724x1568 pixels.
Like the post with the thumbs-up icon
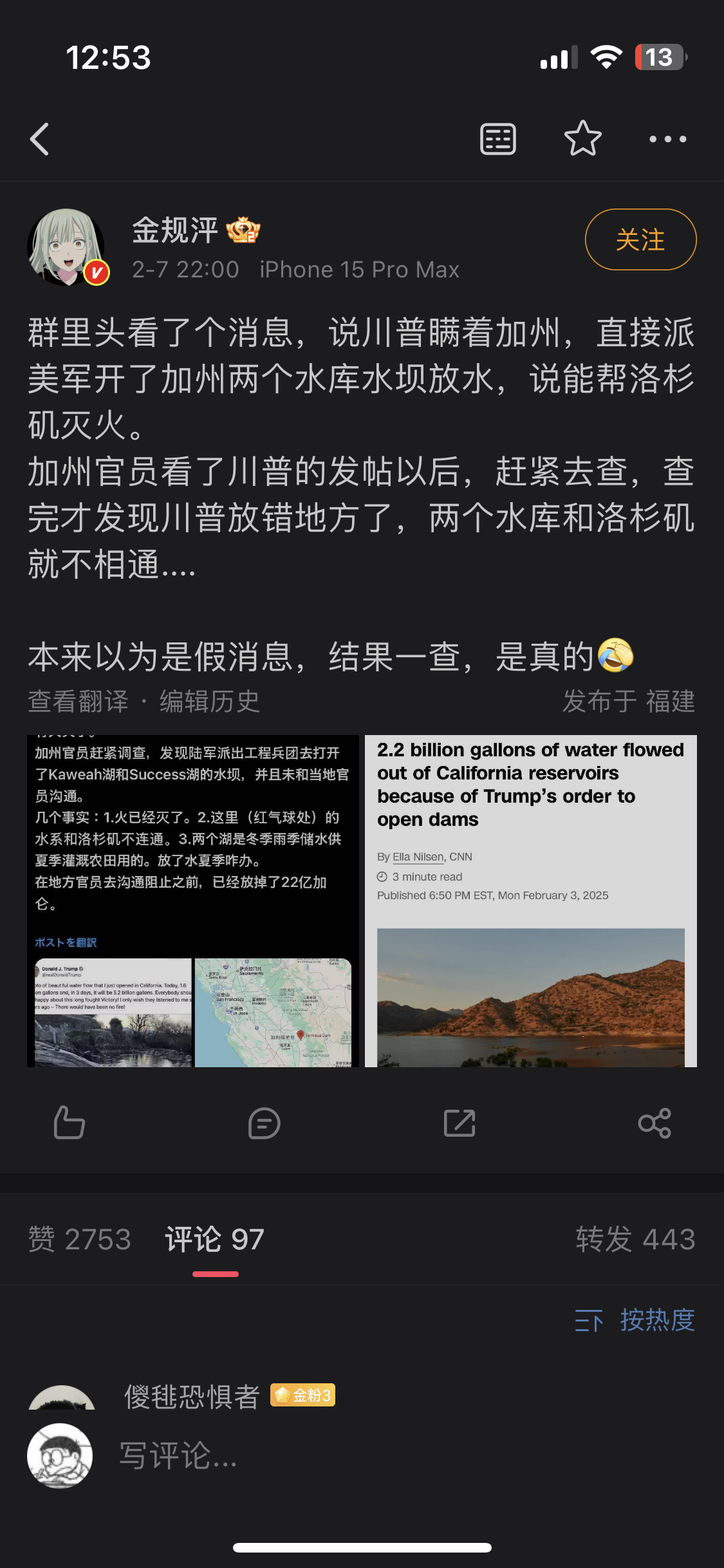pos(69,1123)
